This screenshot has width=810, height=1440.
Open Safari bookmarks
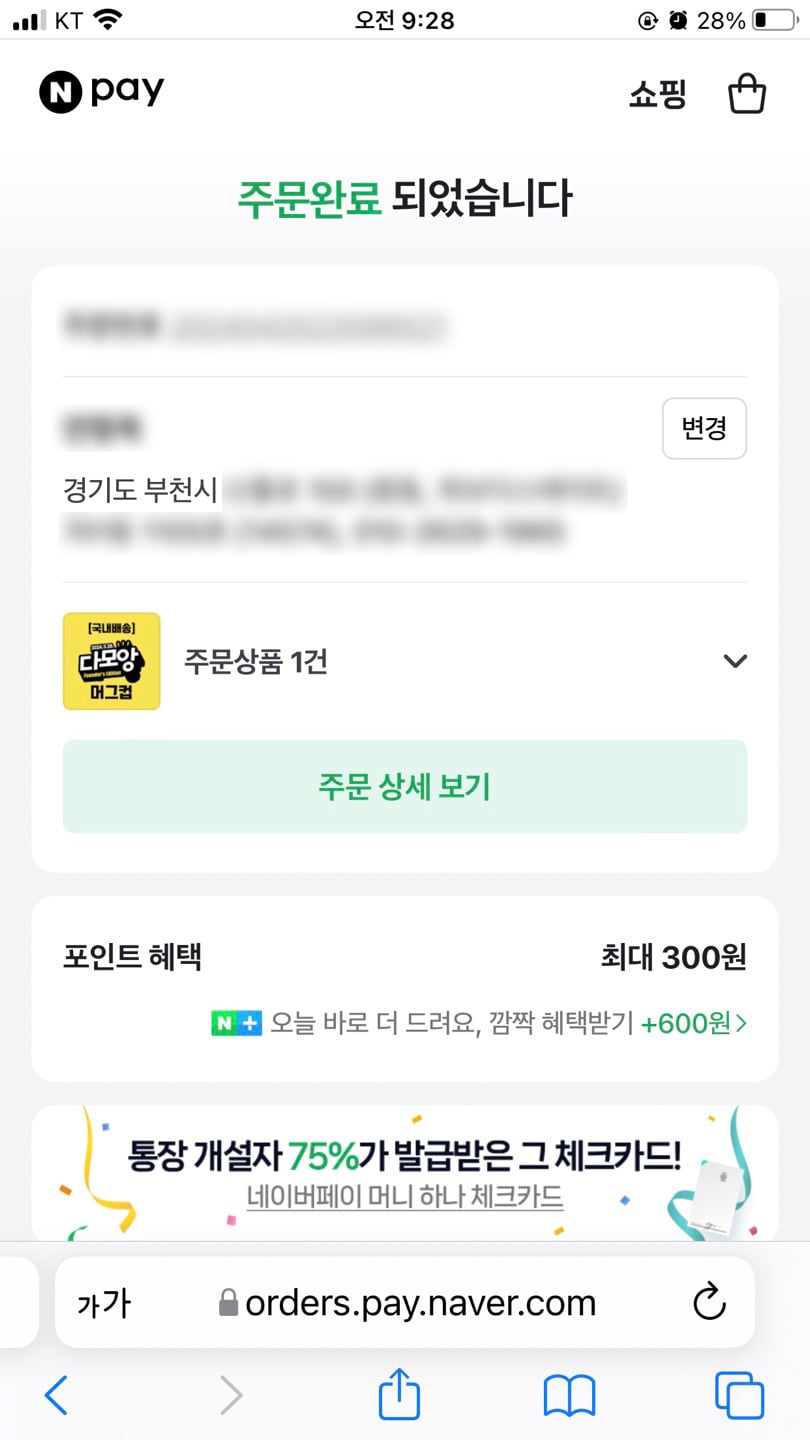[569, 1396]
